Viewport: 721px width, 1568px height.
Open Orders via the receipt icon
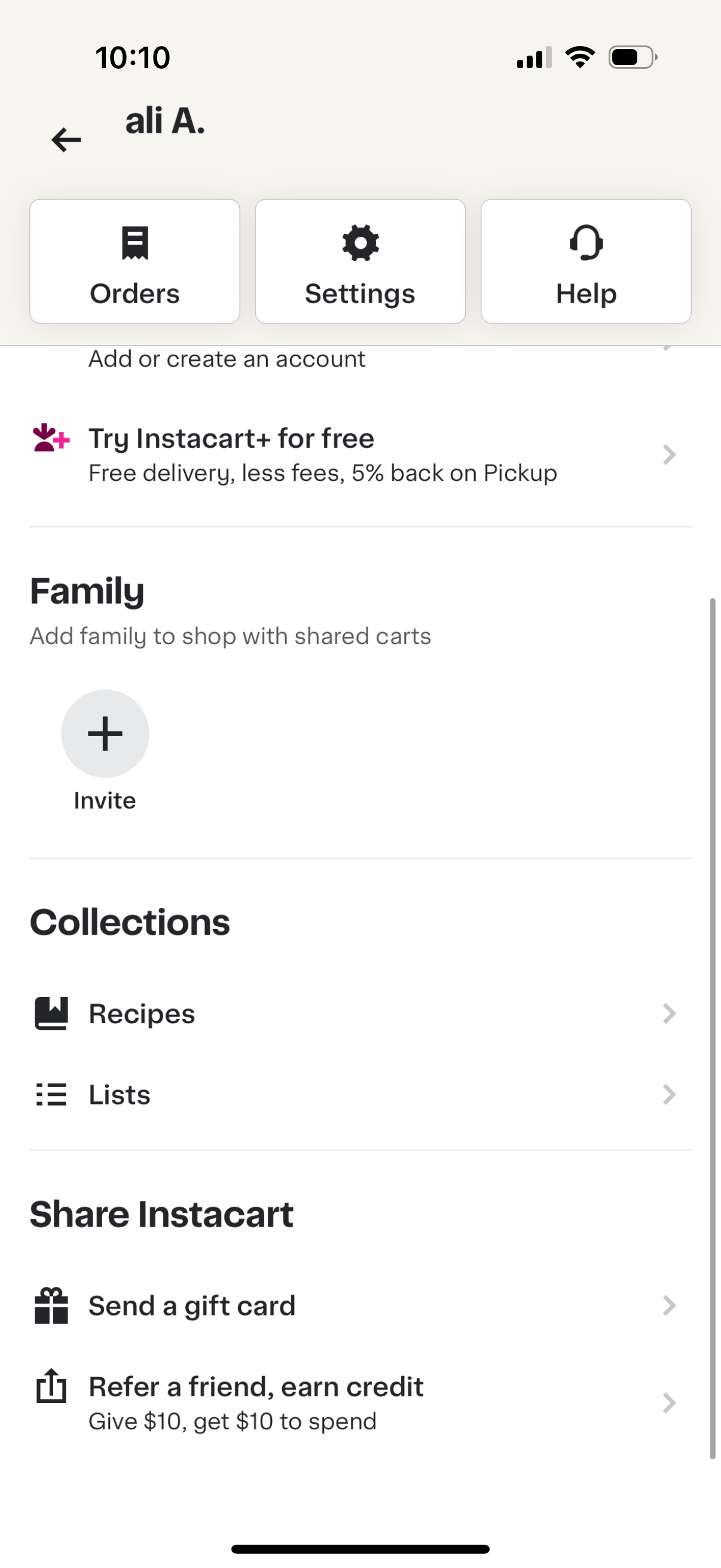(135, 243)
